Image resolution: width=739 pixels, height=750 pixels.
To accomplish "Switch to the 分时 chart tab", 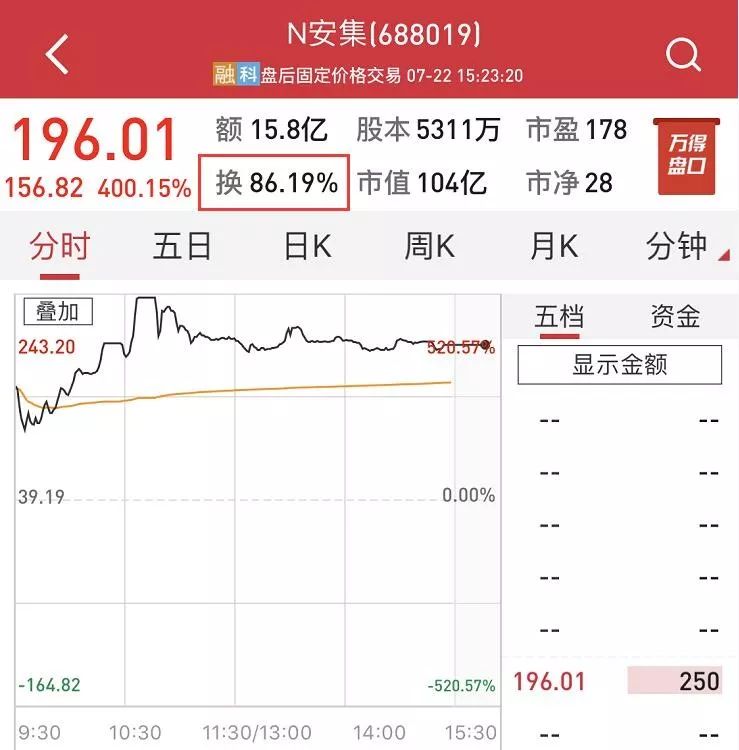I will pos(59,245).
